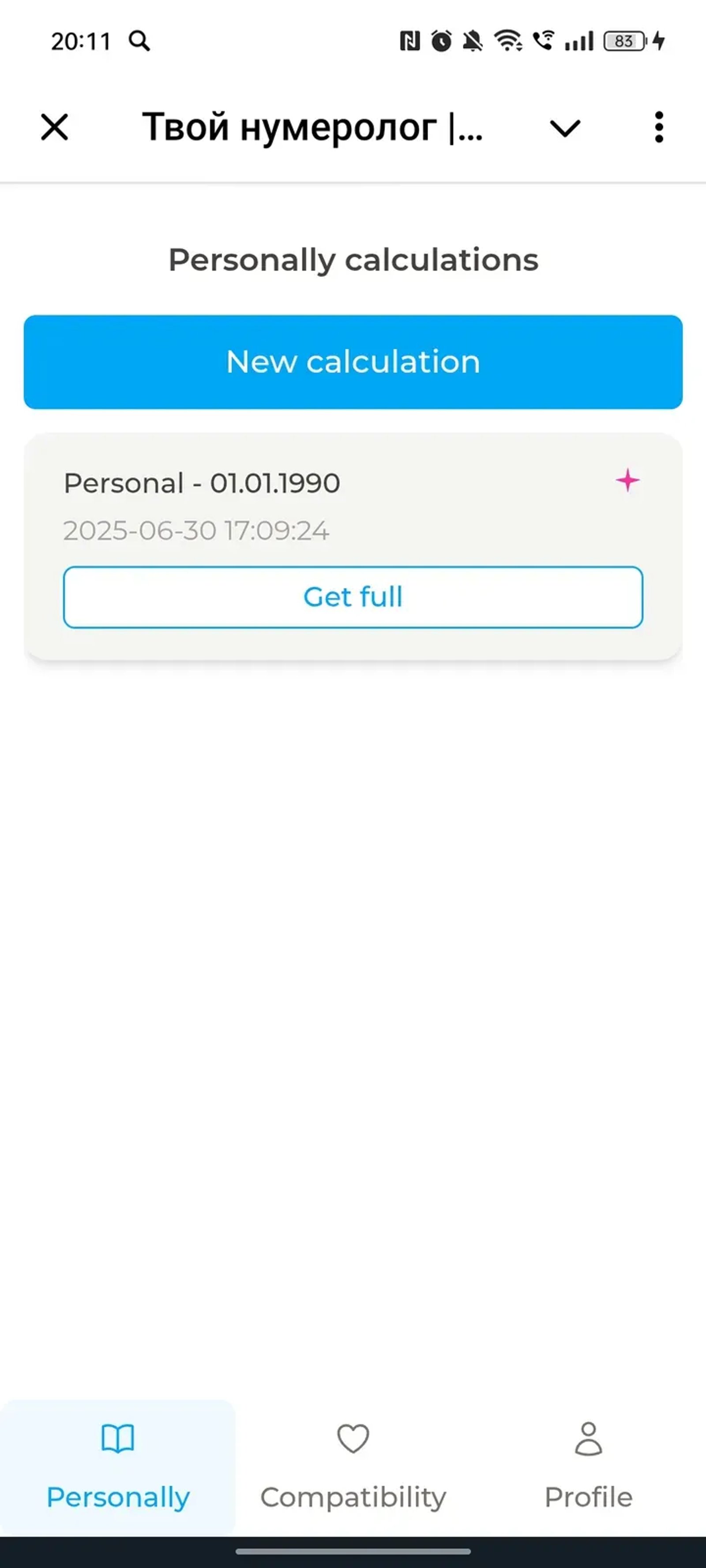This screenshot has width=706, height=1568.
Task: Get full report for Personal - 01.01.1990
Action: click(353, 597)
